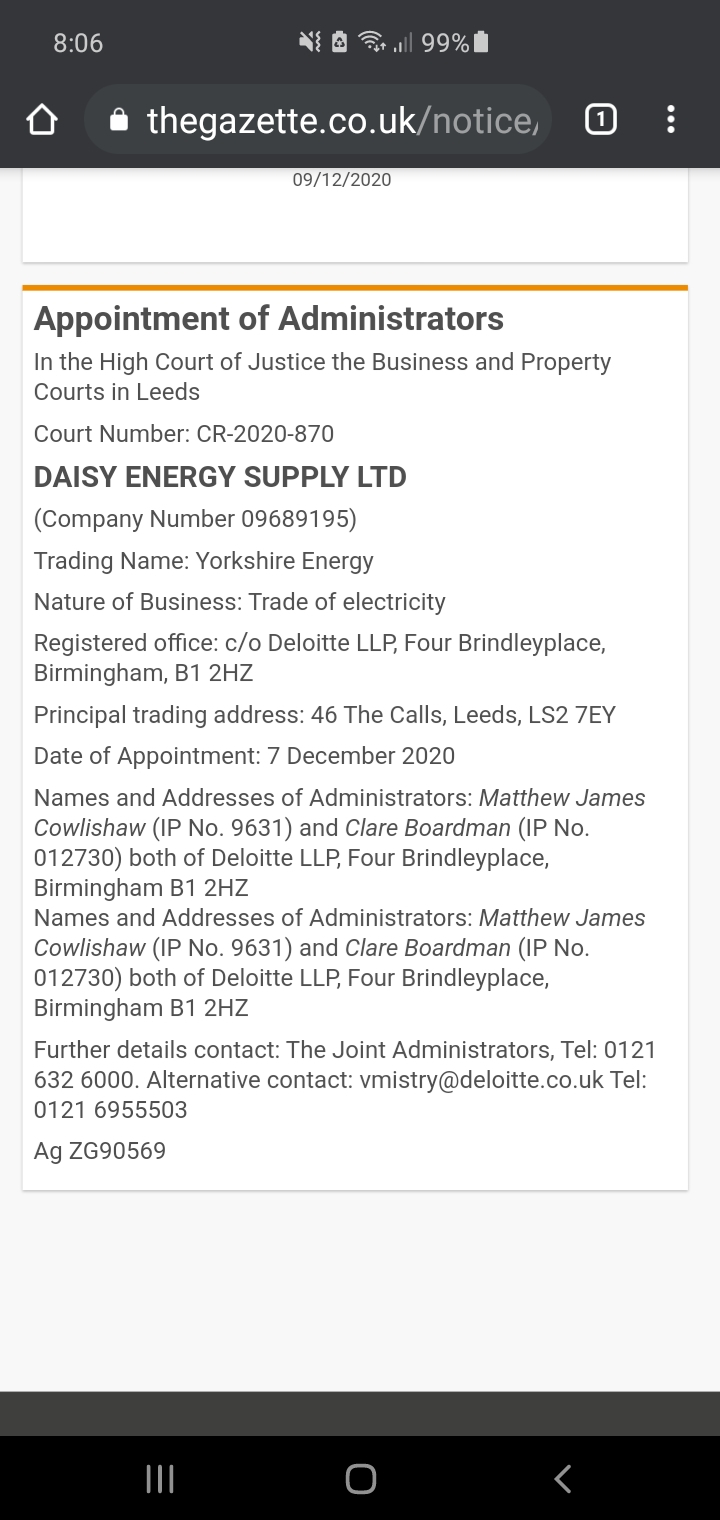Tap the Chrome home icon
The image size is (720, 1520).
(x=42, y=121)
